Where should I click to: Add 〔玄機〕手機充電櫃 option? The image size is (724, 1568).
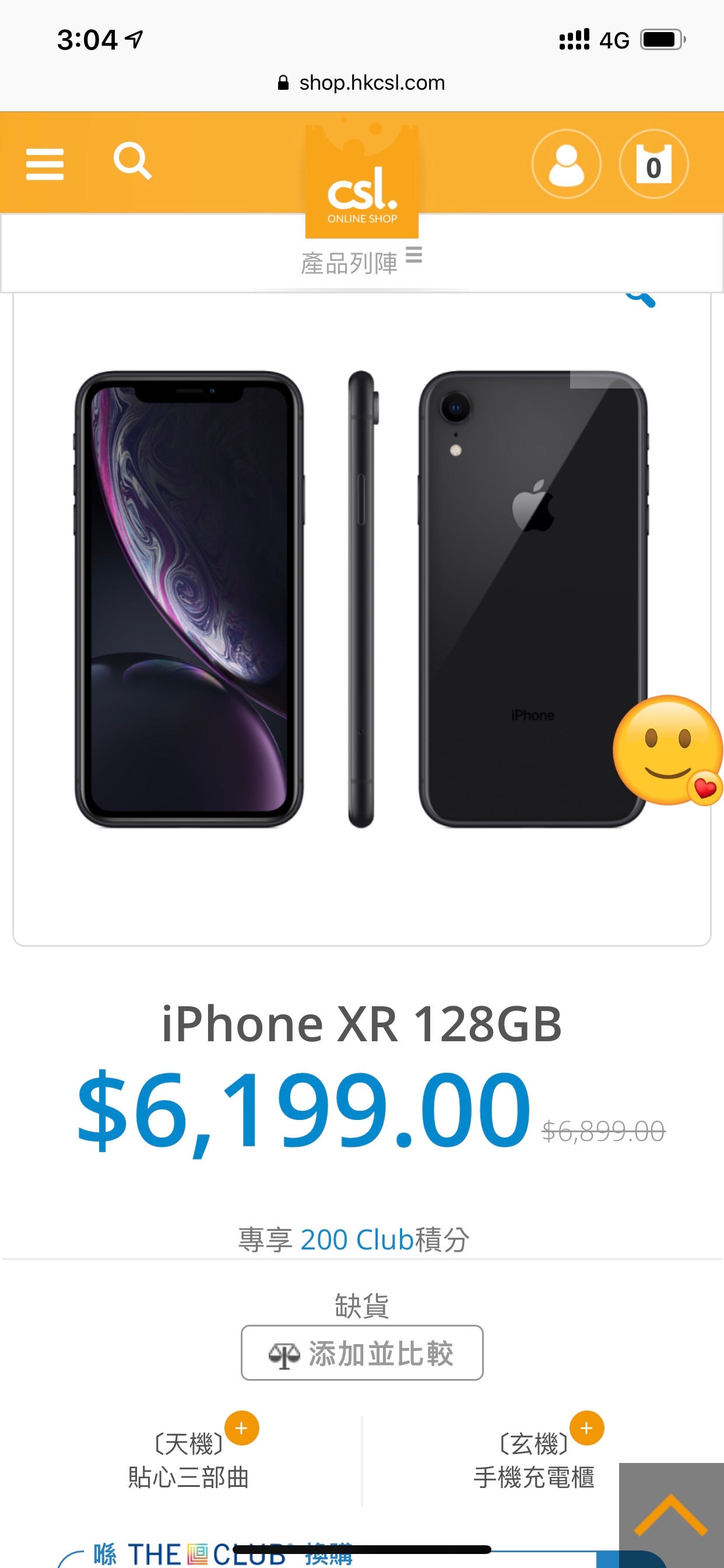586,1427
